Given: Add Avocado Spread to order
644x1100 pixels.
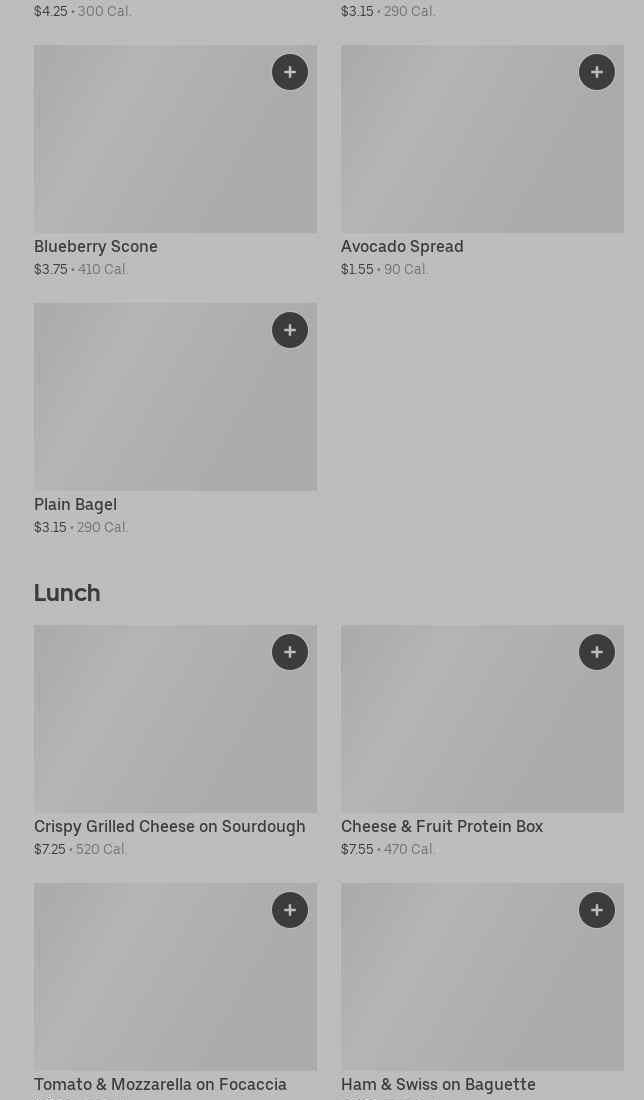Looking at the screenshot, I should 597,72.
